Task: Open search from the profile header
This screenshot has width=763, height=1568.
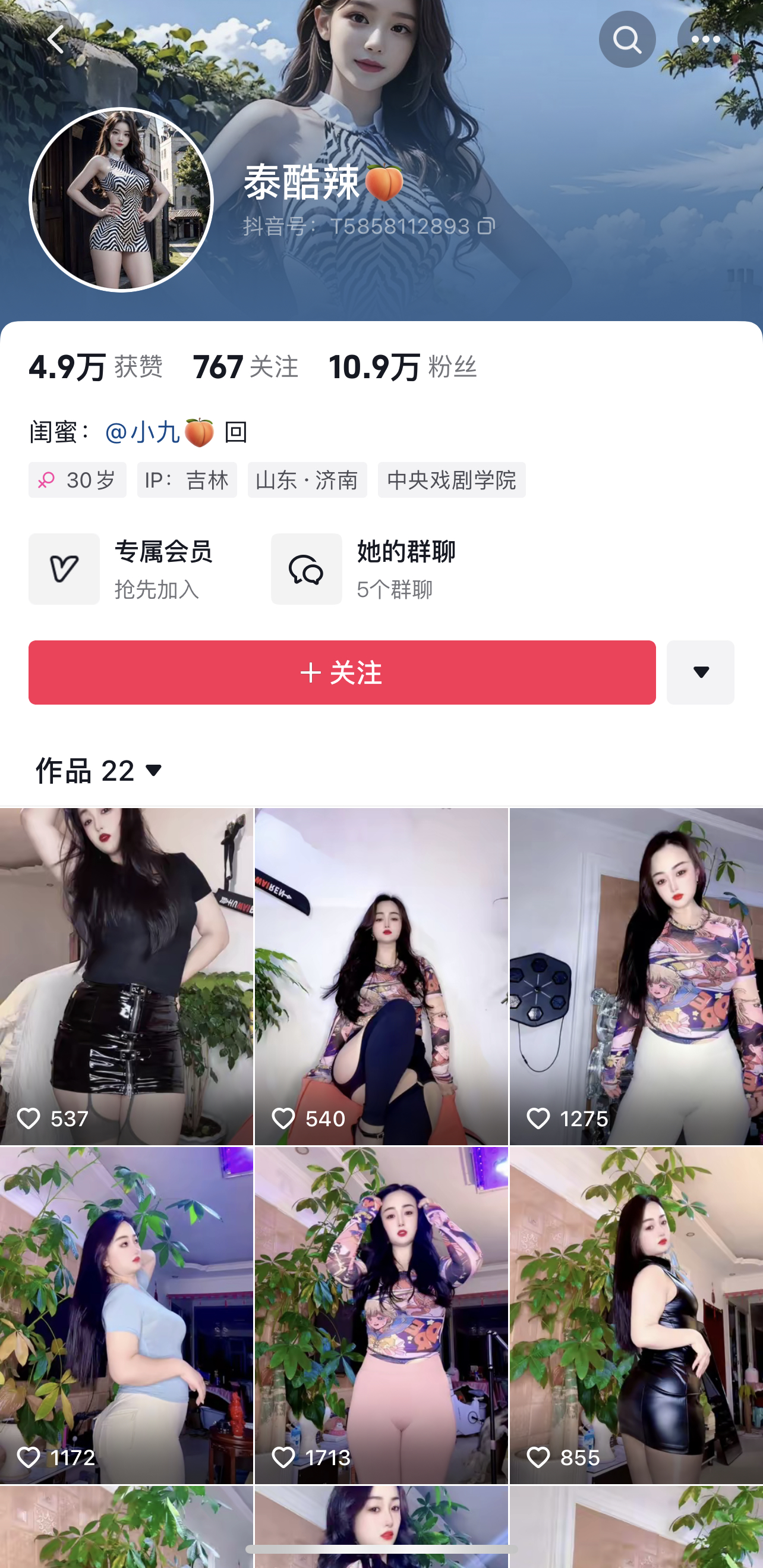Action: (x=627, y=40)
